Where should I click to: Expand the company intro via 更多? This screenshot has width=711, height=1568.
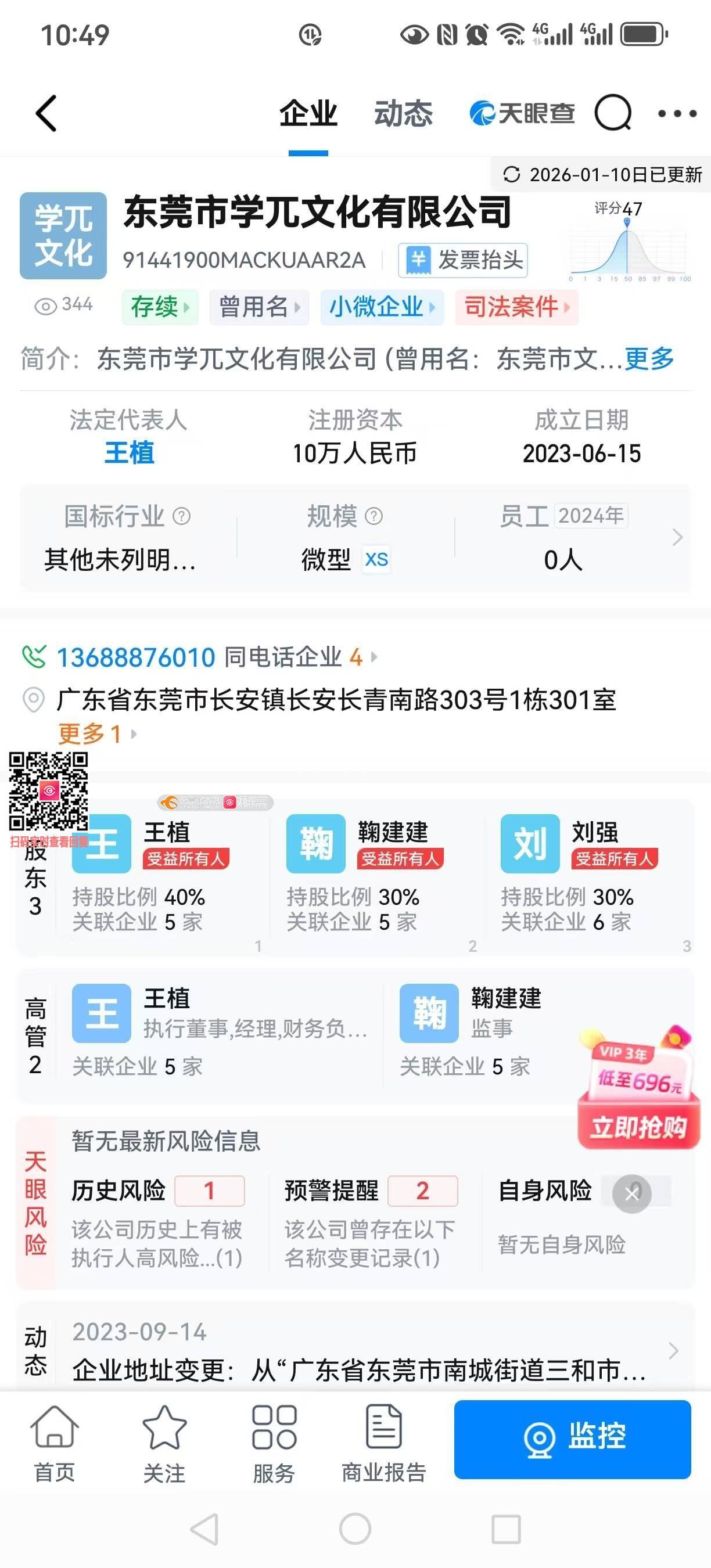pyautogui.click(x=649, y=358)
